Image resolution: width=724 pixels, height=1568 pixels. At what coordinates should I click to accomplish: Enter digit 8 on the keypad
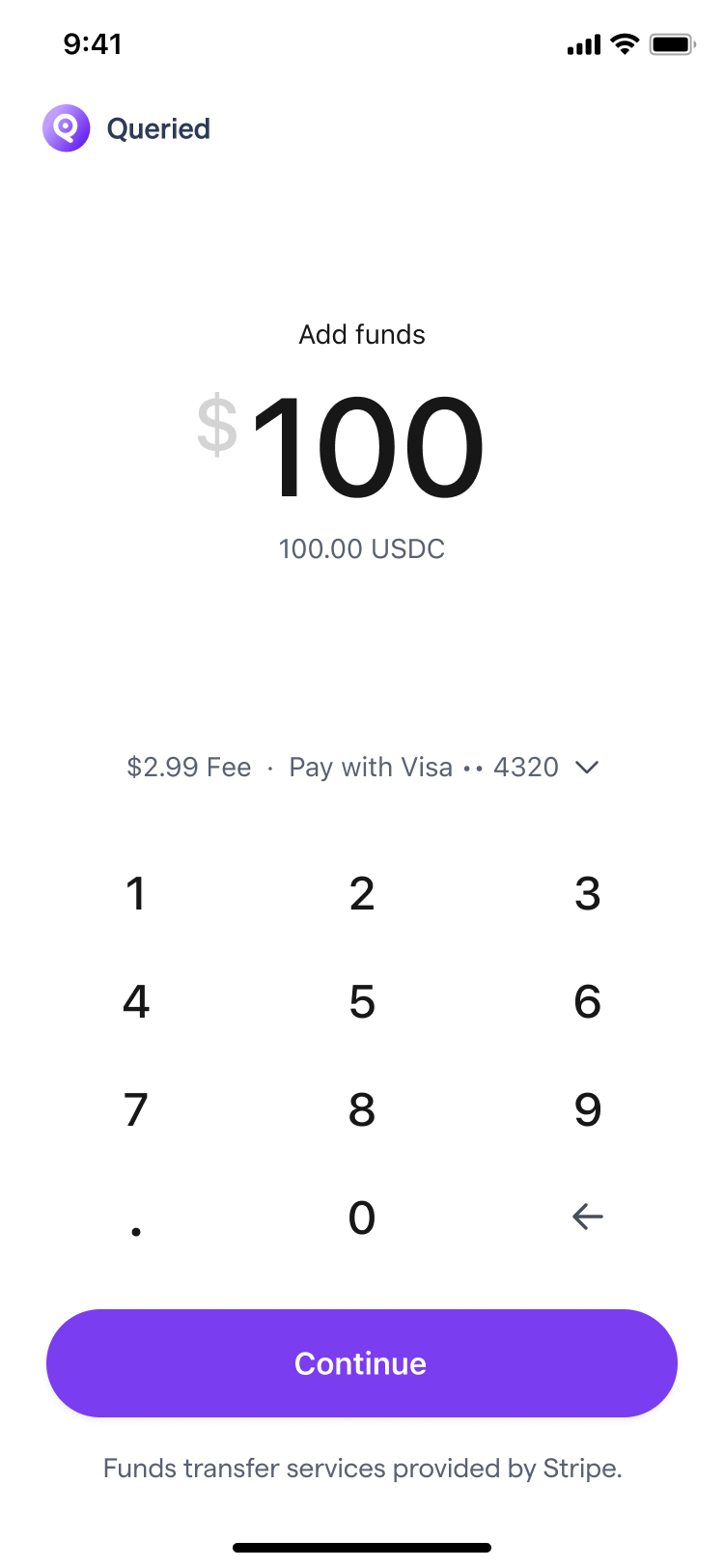[362, 1110]
